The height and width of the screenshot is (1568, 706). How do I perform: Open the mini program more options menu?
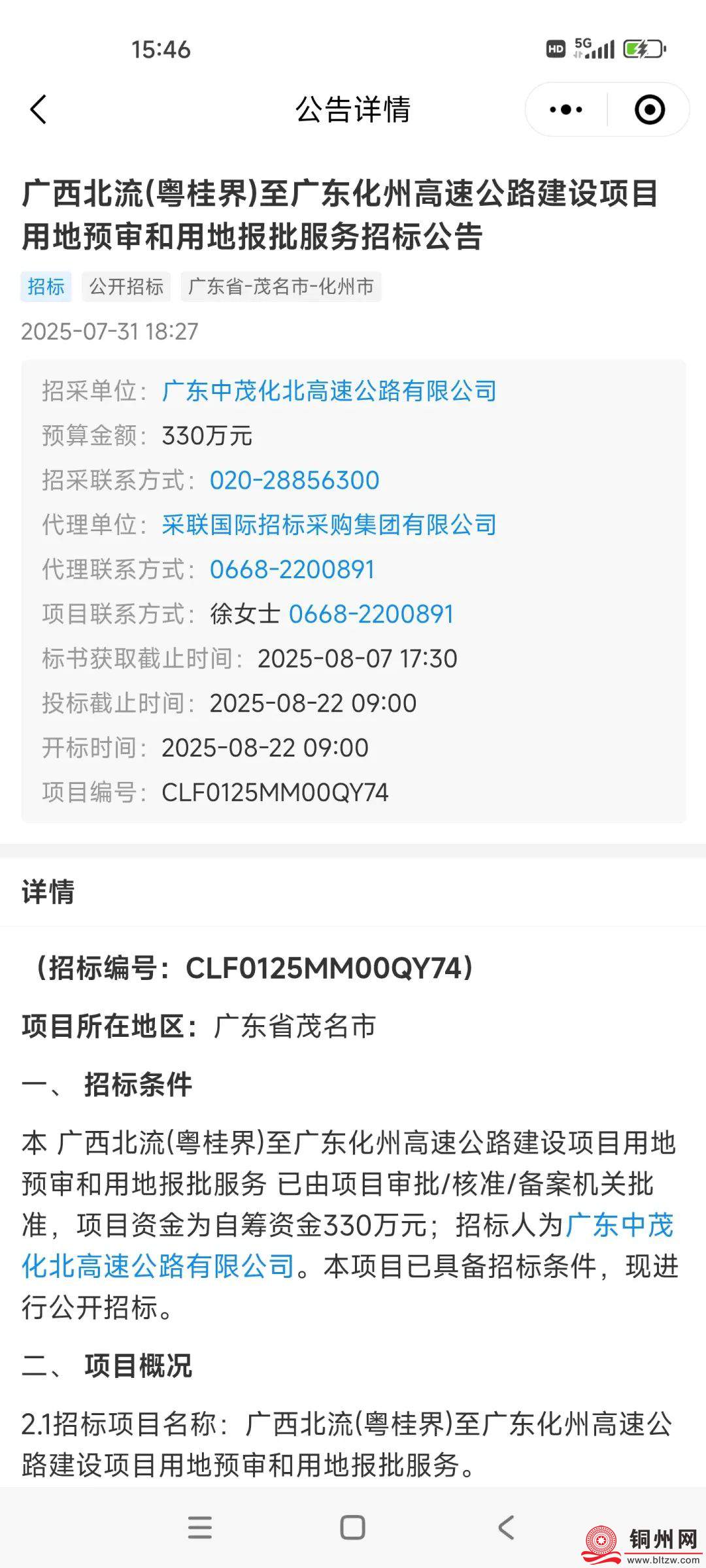[x=566, y=109]
